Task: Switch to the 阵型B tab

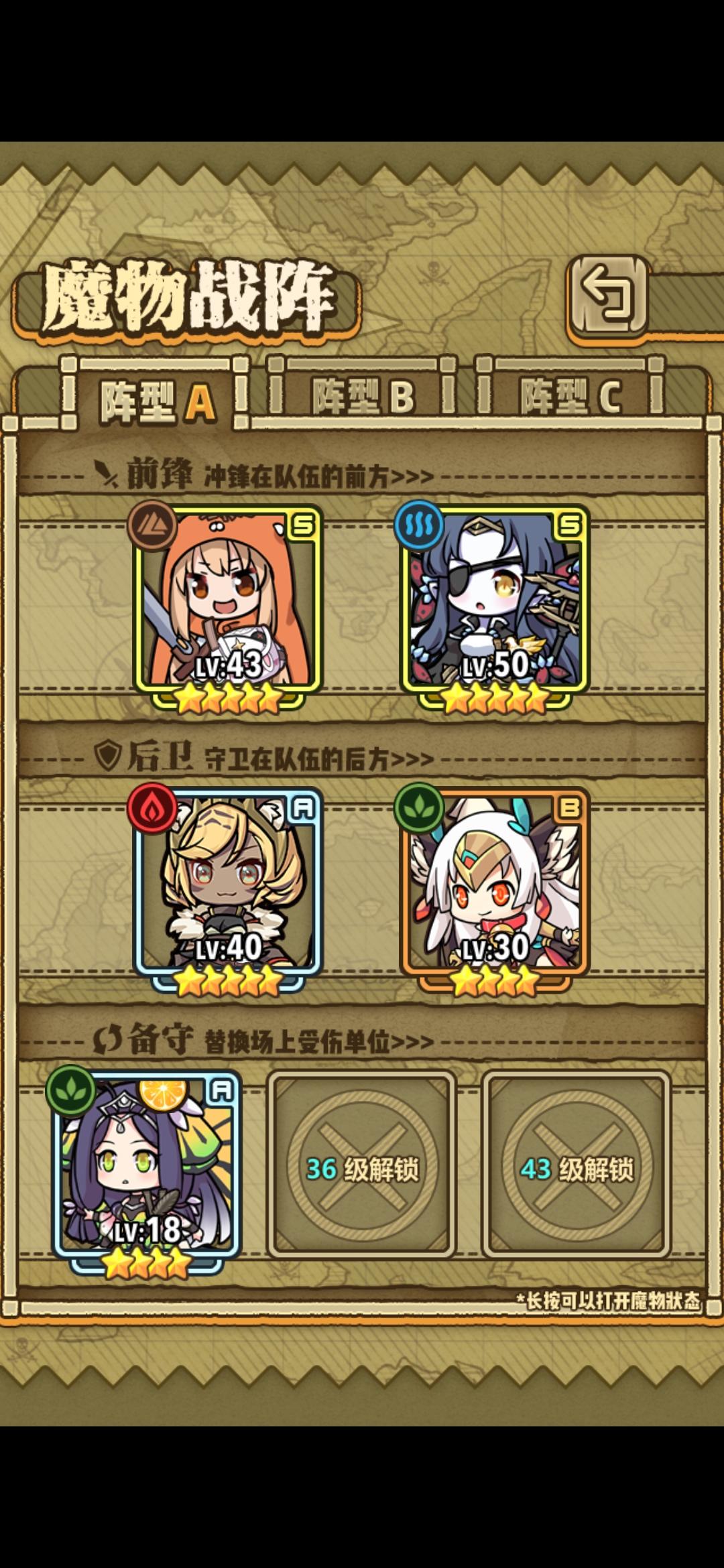Action: pyautogui.click(x=363, y=396)
